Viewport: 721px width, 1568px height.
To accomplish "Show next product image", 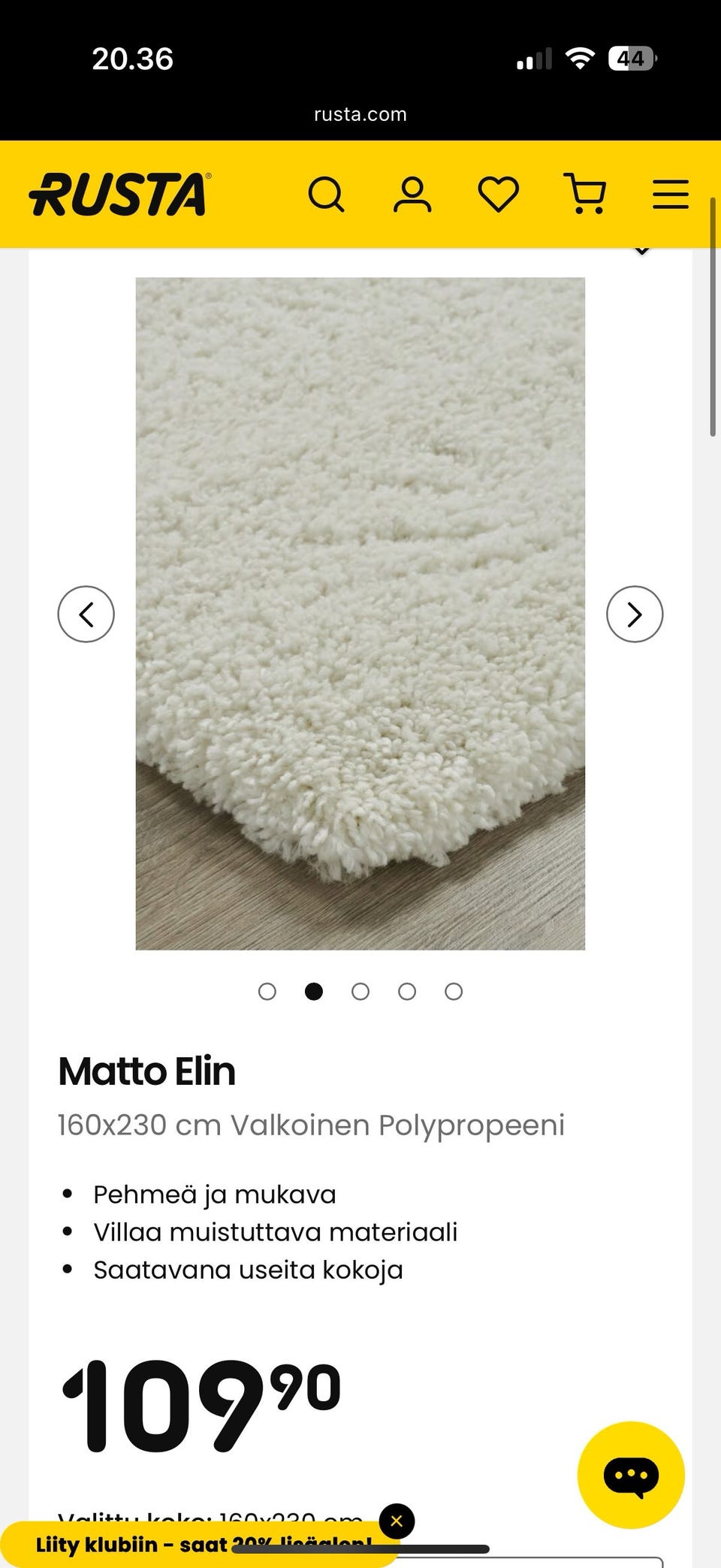I will coord(635,614).
